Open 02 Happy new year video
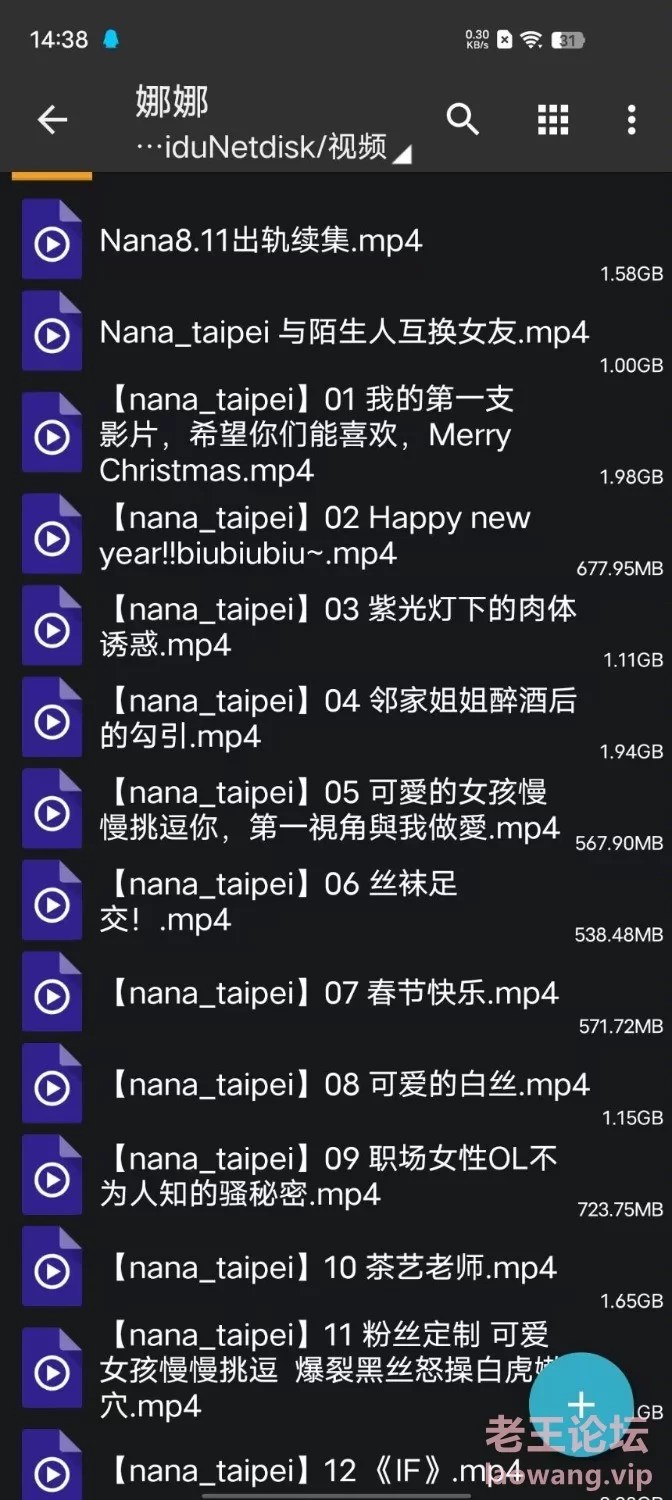The height and width of the screenshot is (1500, 672). [x=336, y=537]
